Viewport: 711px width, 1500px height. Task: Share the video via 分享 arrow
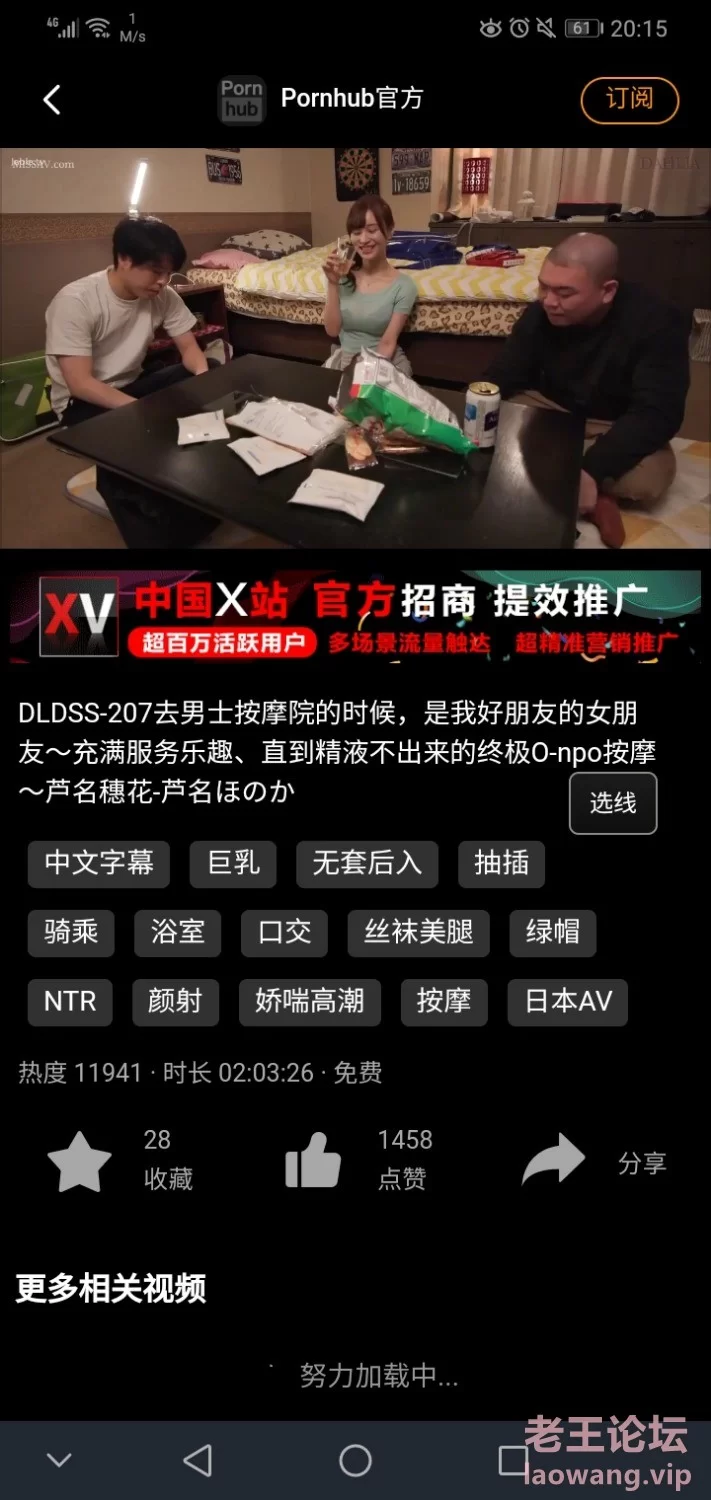point(554,1160)
